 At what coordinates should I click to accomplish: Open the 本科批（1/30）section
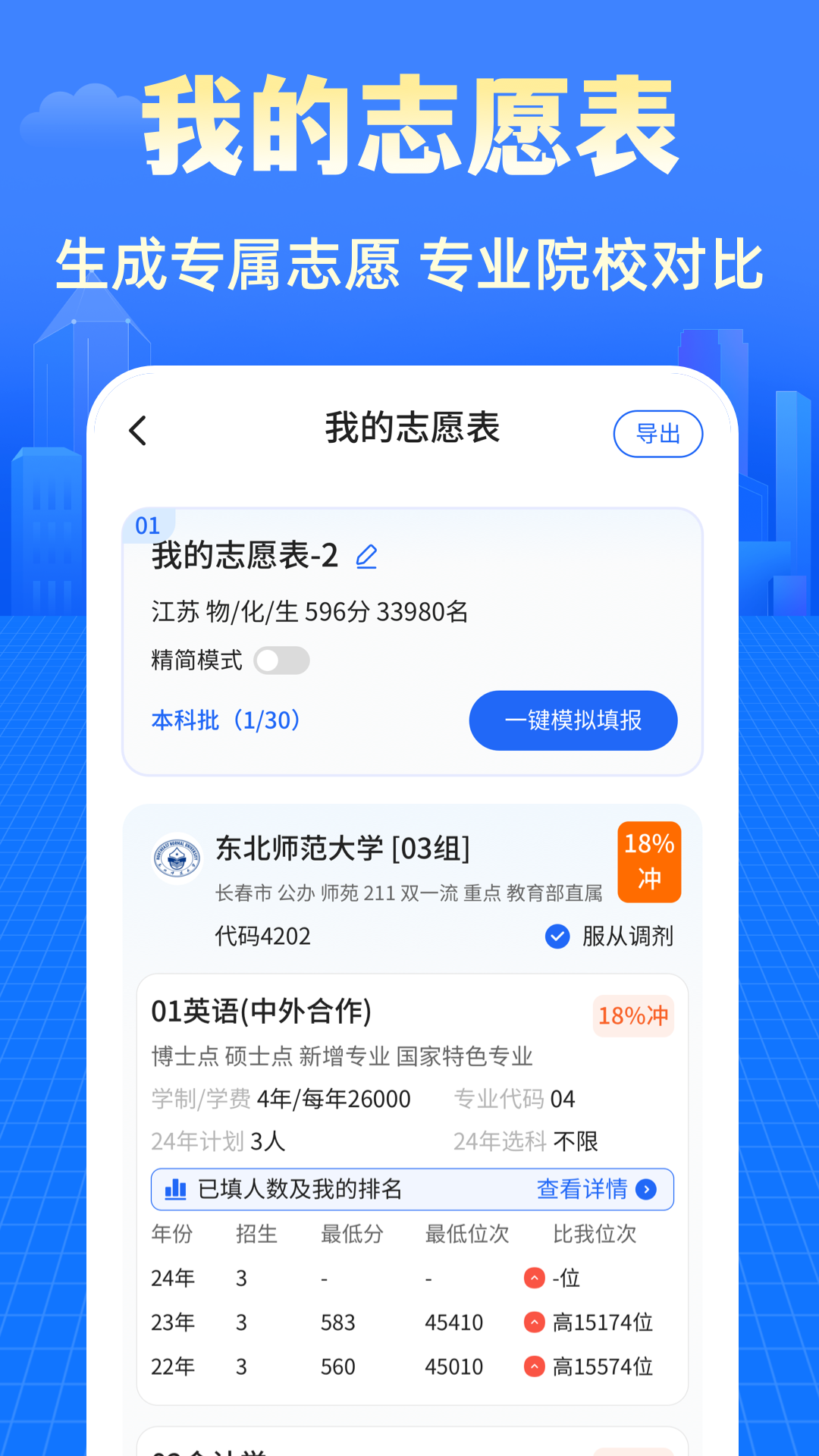click(224, 720)
